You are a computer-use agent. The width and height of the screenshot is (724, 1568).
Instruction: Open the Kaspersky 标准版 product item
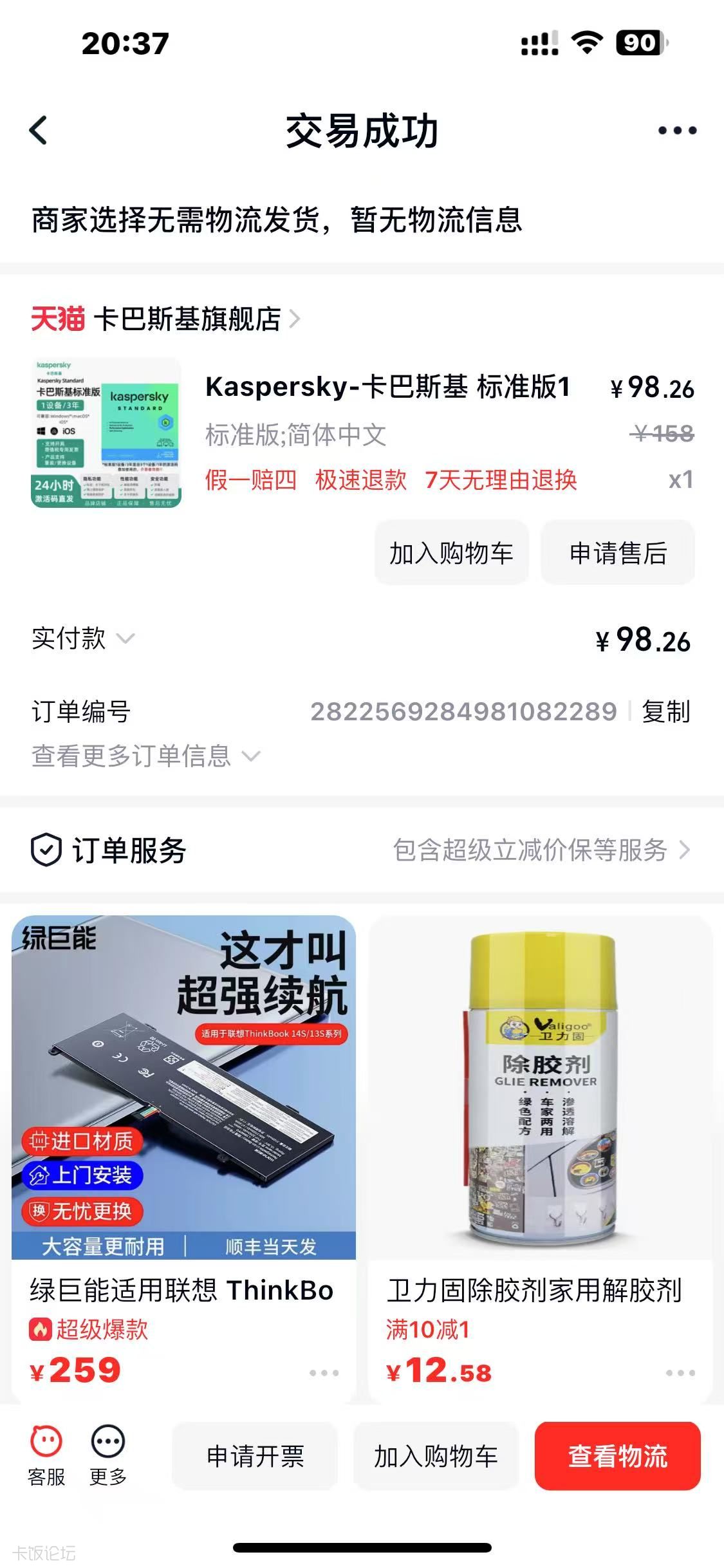pos(386,388)
